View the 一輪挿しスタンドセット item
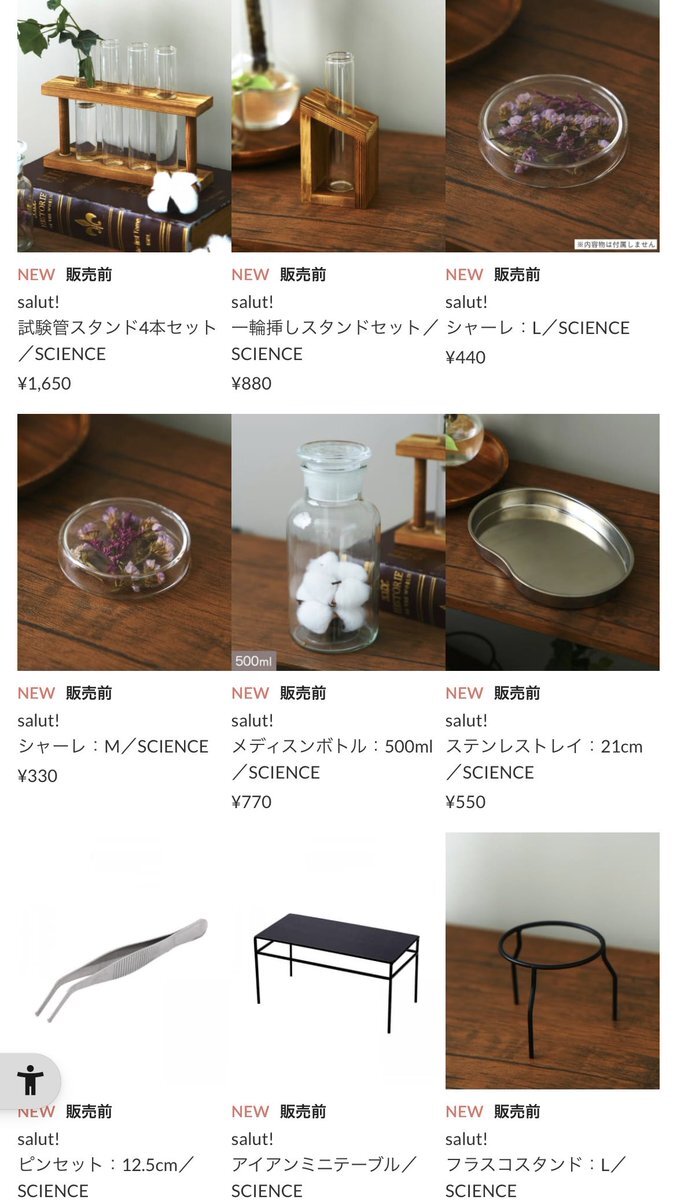677x1200 pixels. pos(338,125)
